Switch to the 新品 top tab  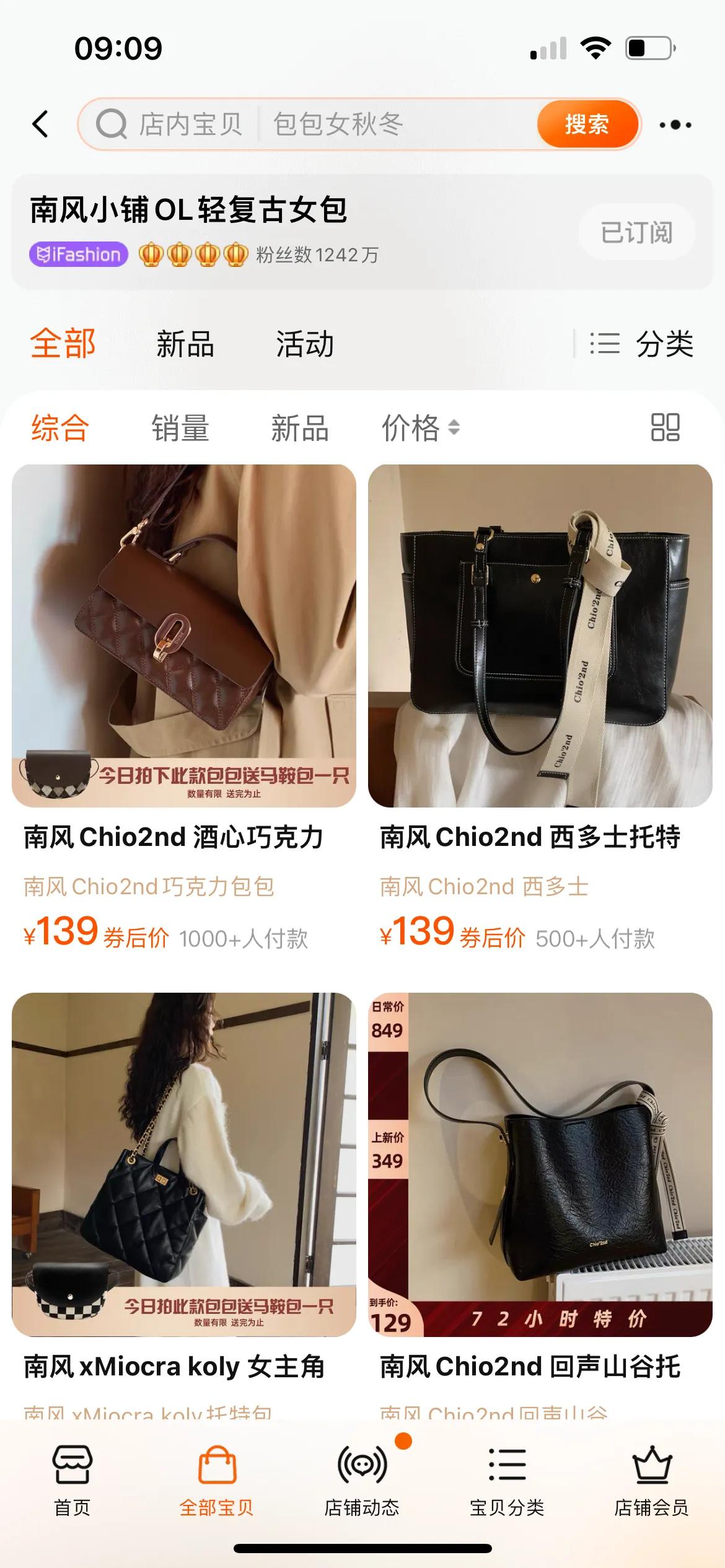[185, 344]
